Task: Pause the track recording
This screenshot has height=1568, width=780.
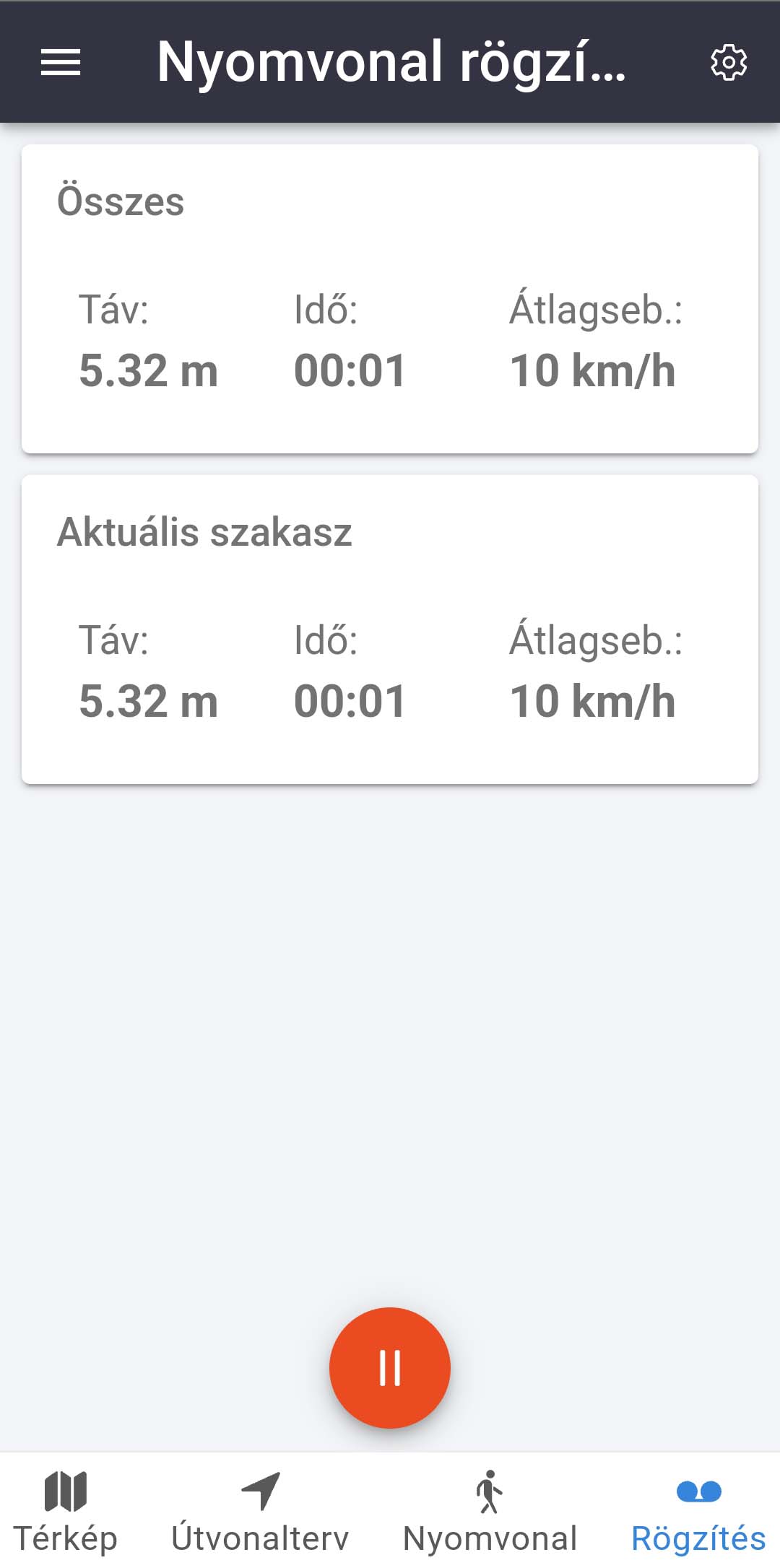Action: [390, 1368]
